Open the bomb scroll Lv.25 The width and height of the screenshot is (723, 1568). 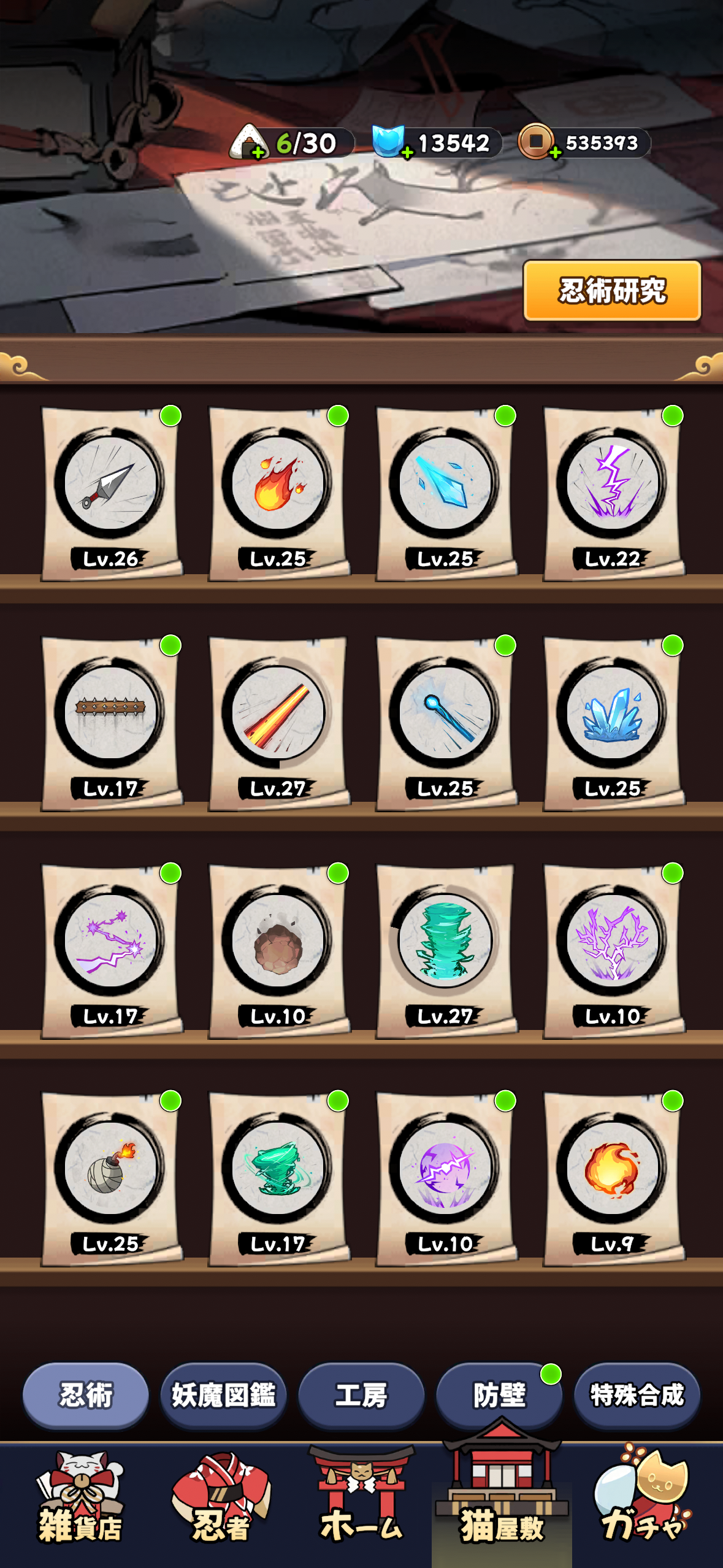(x=111, y=1179)
